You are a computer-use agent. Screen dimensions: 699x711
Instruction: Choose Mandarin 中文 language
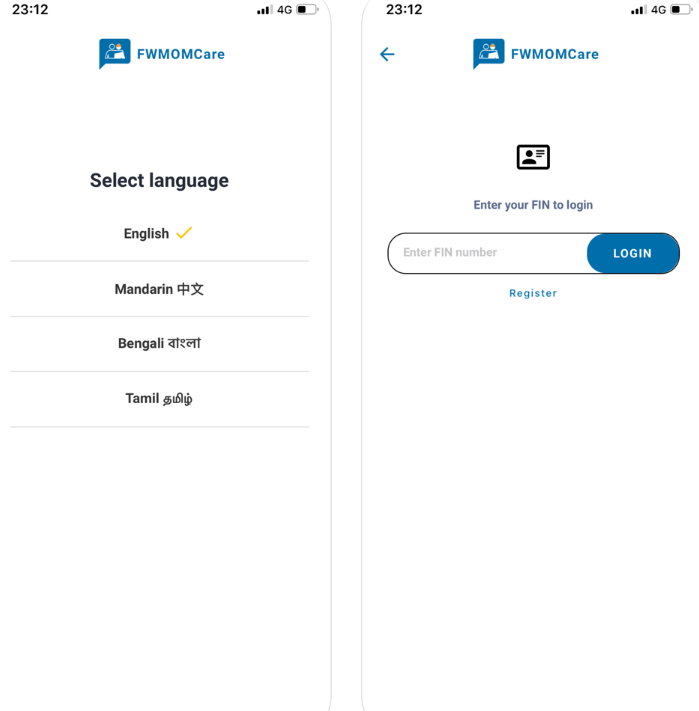tap(159, 289)
